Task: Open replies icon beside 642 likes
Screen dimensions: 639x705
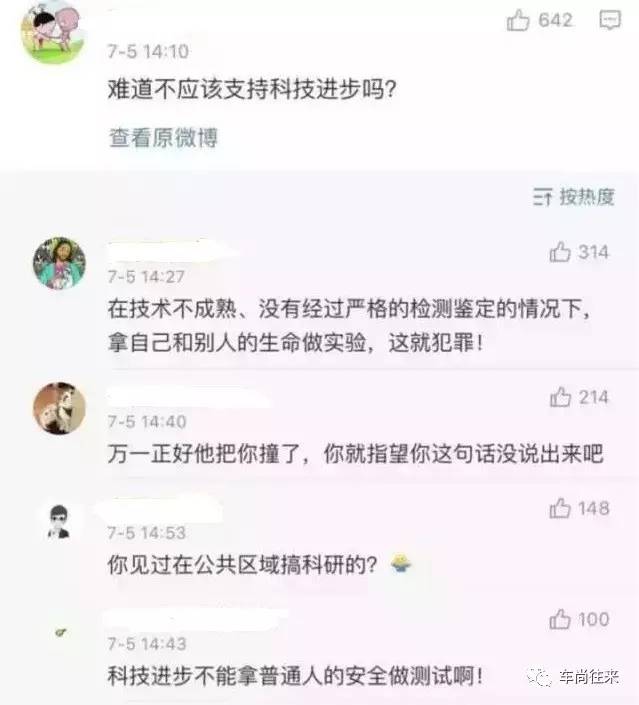Action: 609,19
